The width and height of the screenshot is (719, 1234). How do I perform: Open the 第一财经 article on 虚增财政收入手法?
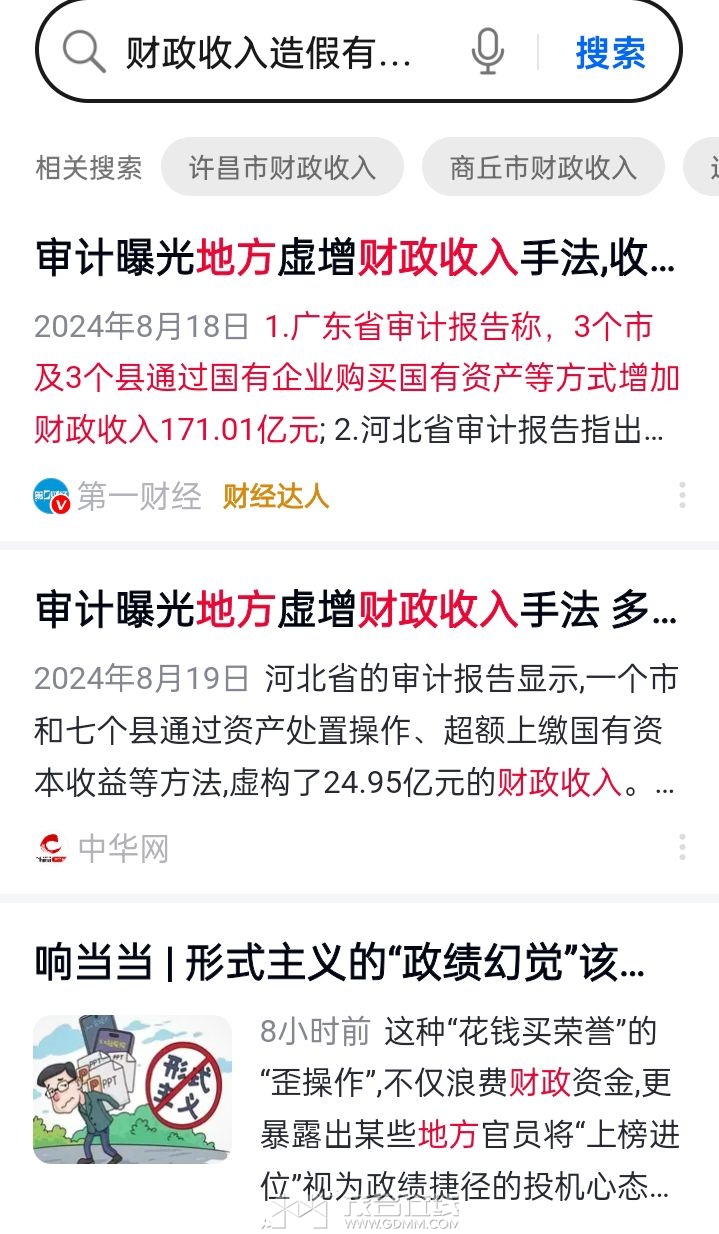click(356, 258)
